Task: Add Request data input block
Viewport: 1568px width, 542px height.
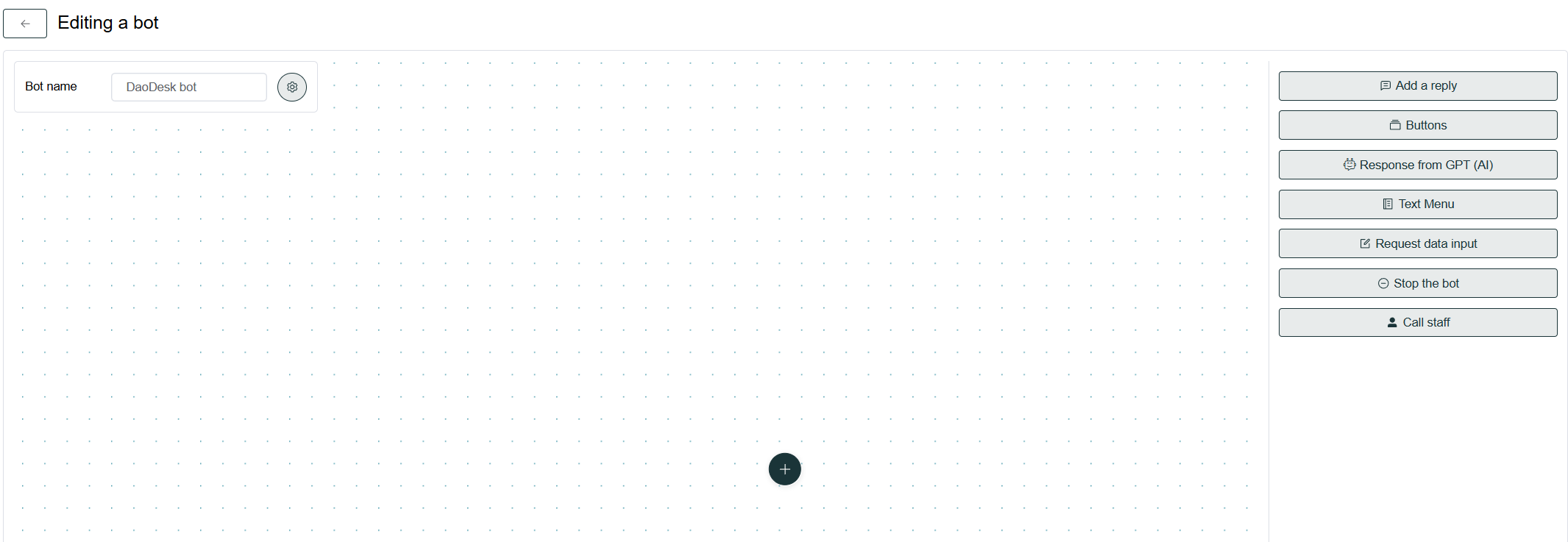Action: [x=1417, y=243]
